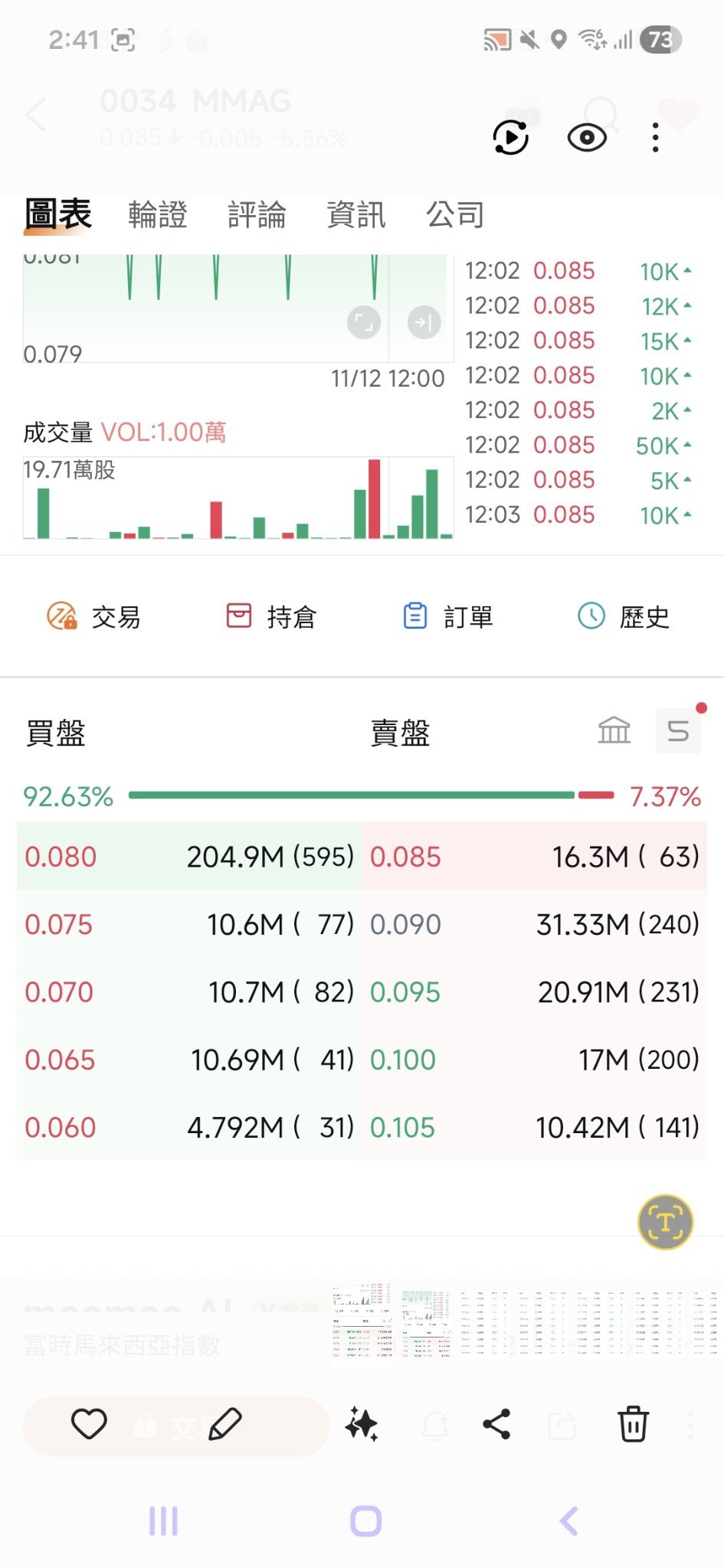Go to the home screen
Viewport: 724px width, 1568px height.
point(365,1521)
